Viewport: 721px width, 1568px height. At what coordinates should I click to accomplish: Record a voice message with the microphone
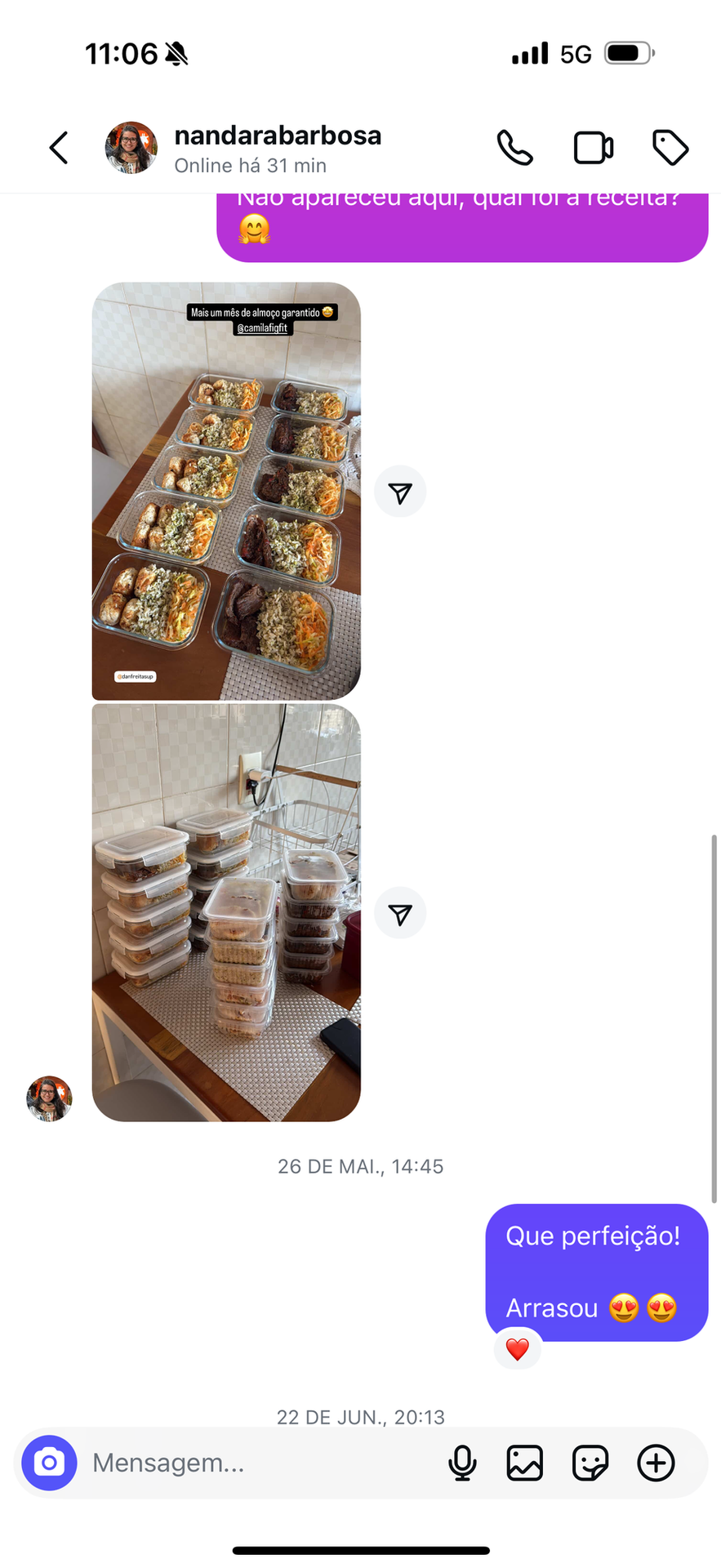462,1463
